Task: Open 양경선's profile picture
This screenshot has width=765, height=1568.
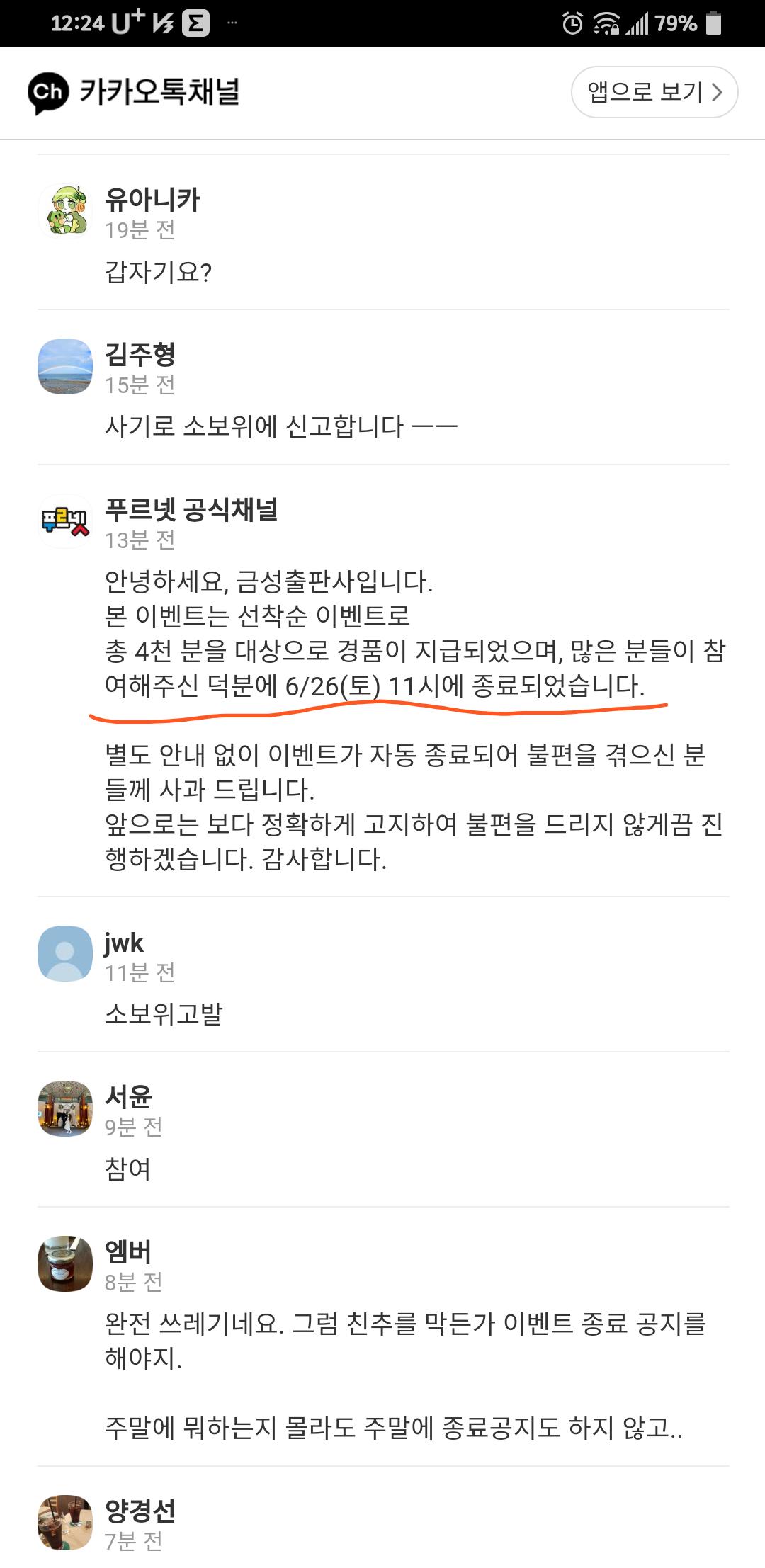Action: coord(65,1523)
